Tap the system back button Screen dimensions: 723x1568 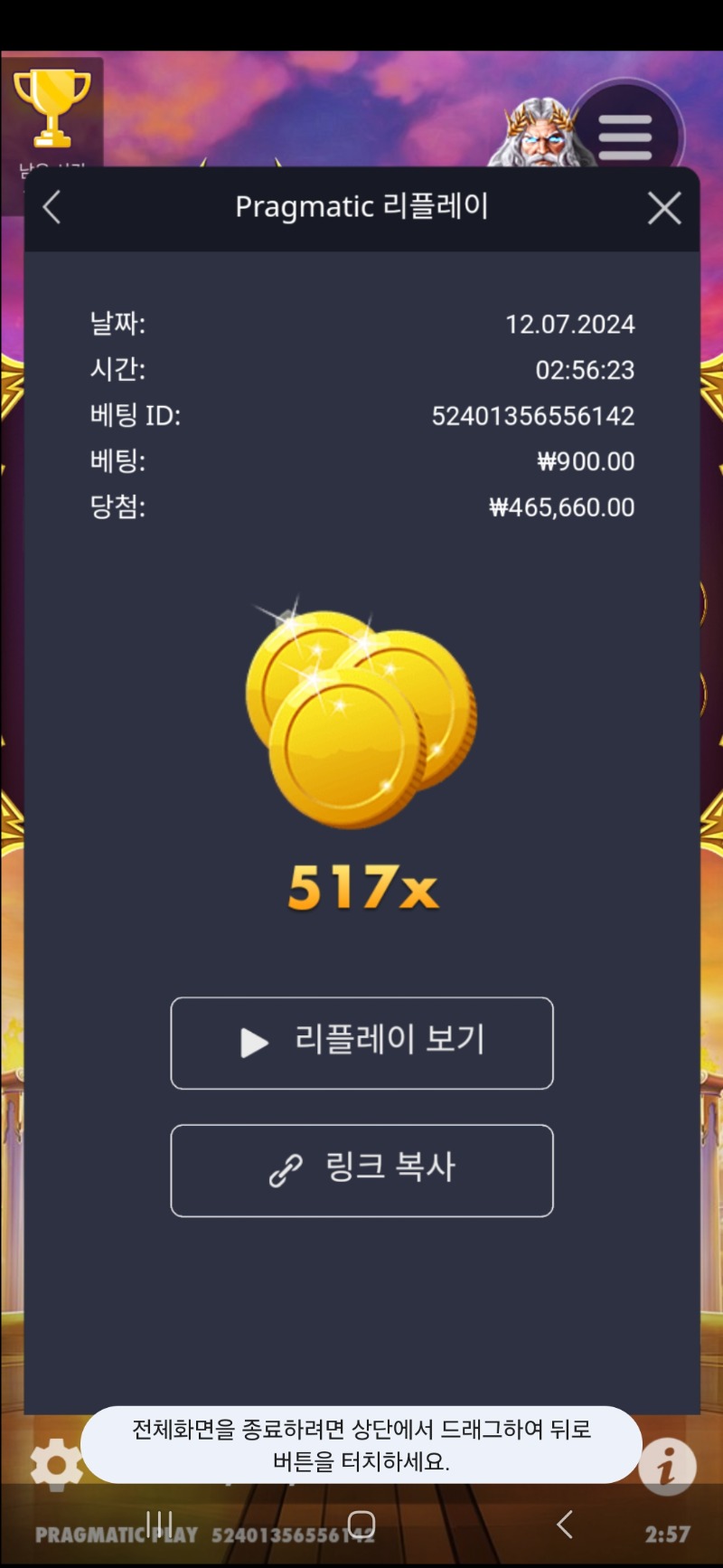point(565,1525)
